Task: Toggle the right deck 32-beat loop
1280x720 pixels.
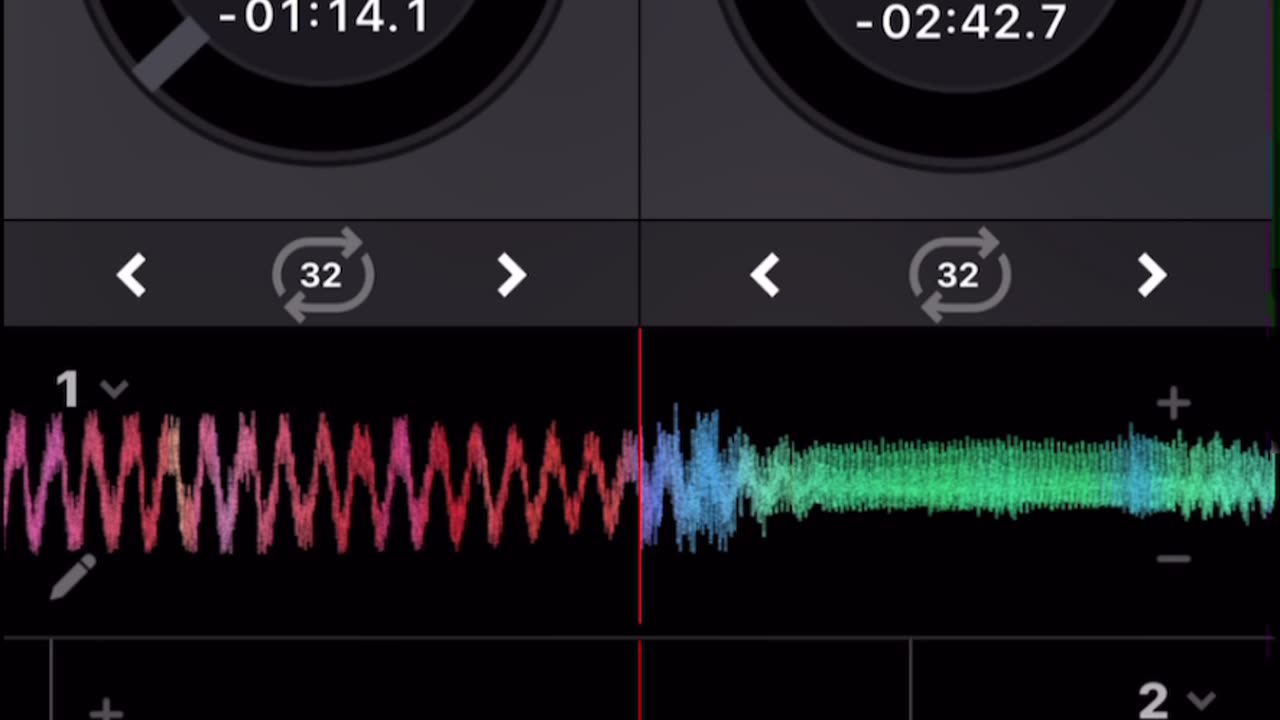Action: (x=959, y=275)
